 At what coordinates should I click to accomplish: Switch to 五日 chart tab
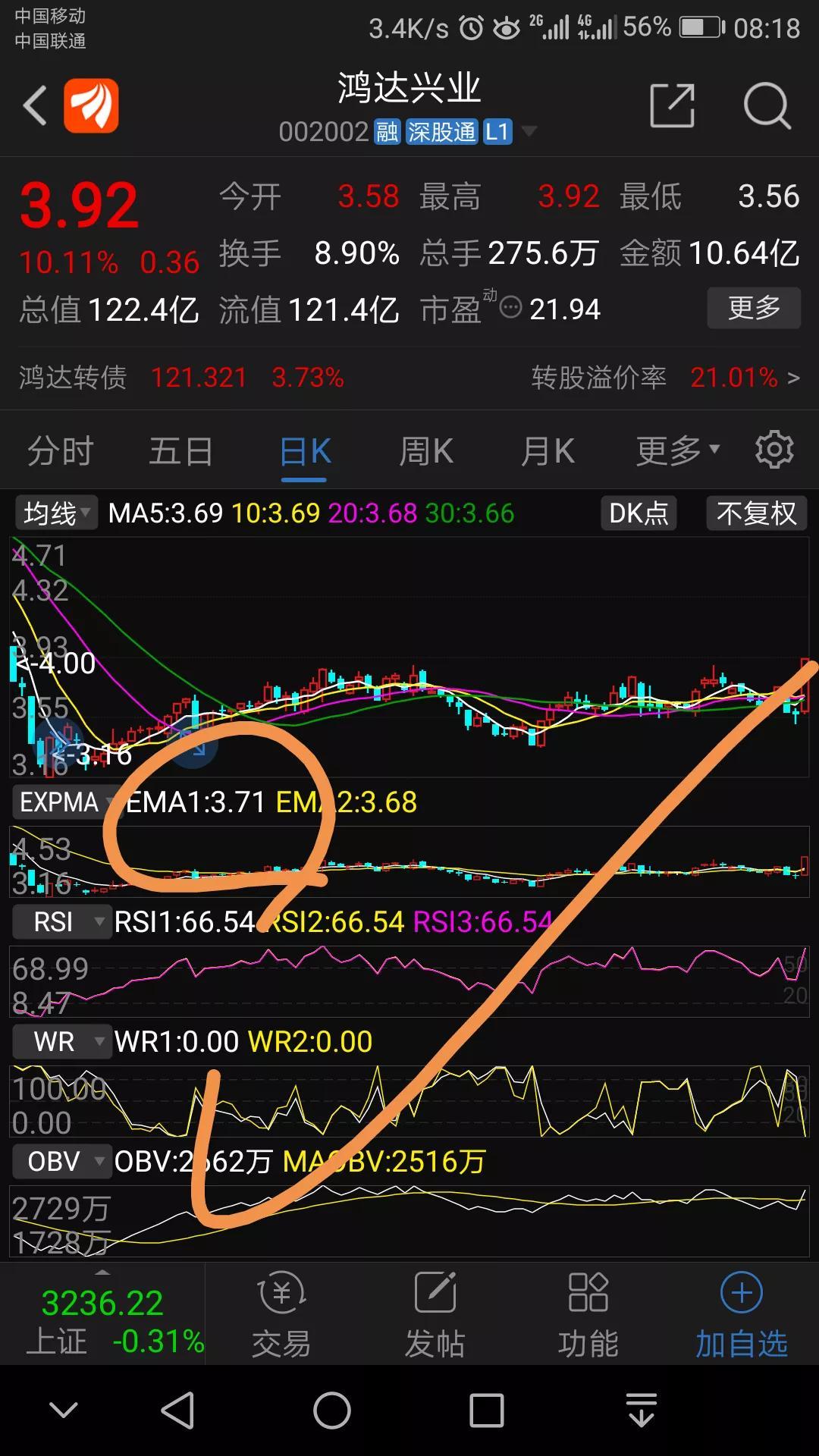pyautogui.click(x=181, y=451)
